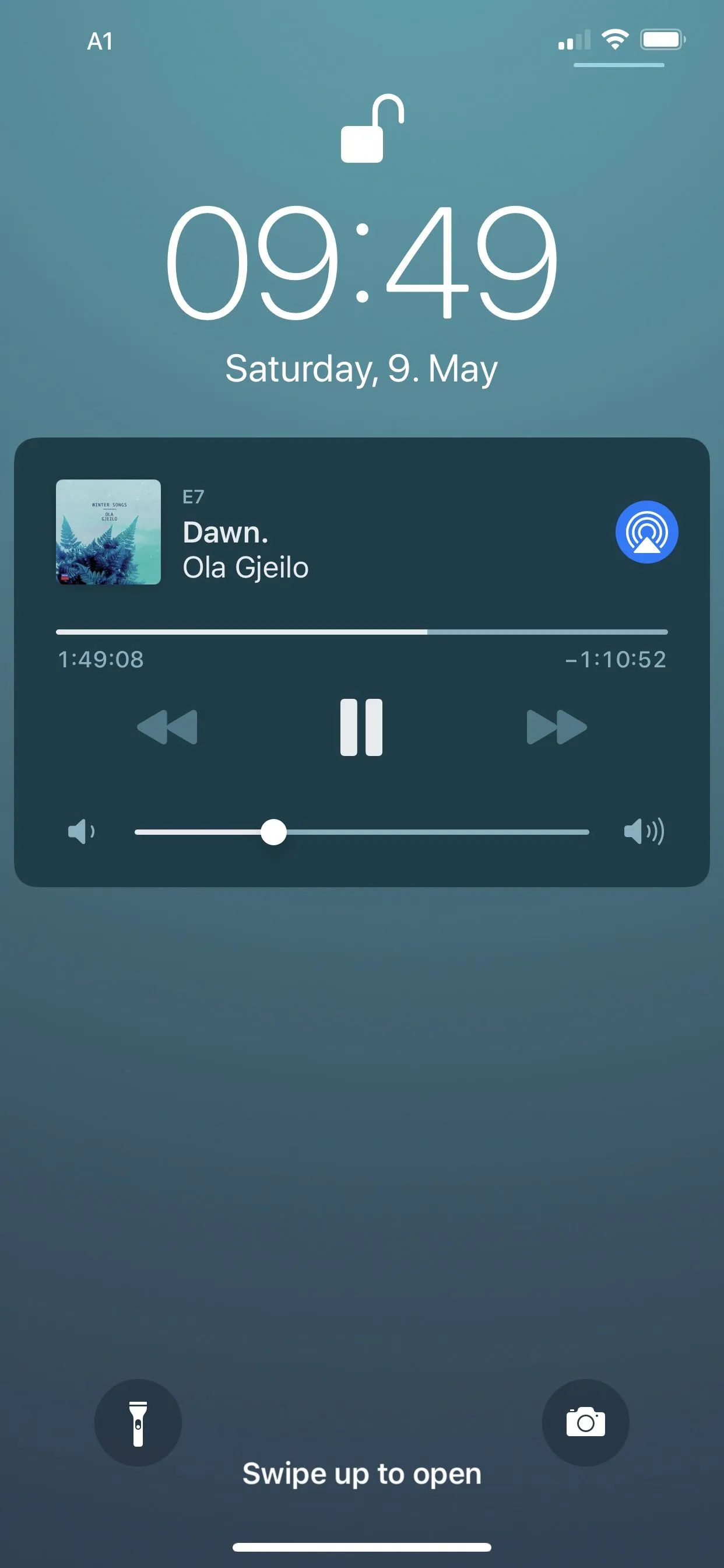Tap the volume slider to change loudness
Viewport: 724px width, 1568px height.
click(x=361, y=832)
